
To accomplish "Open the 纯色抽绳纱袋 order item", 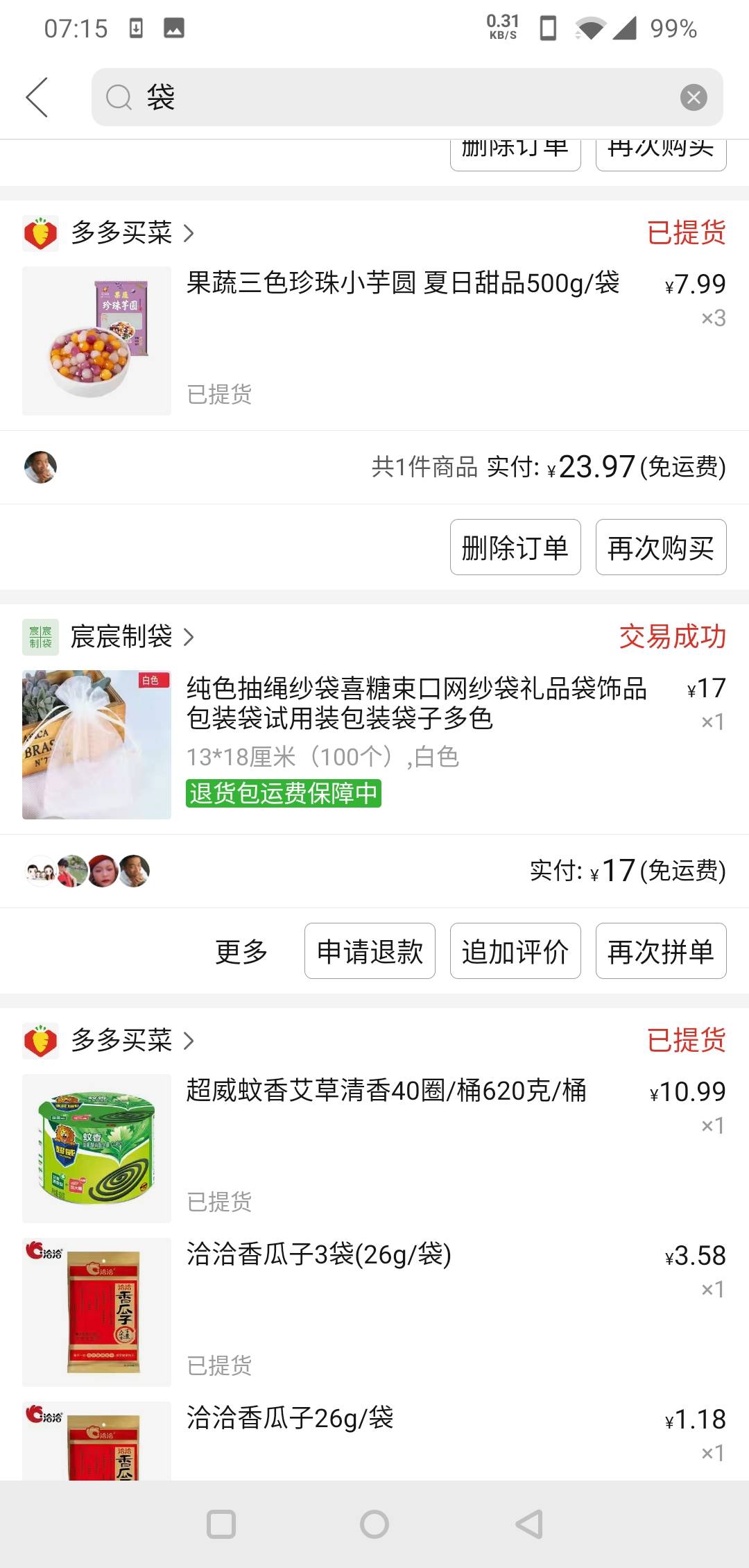I will coord(416,702).
